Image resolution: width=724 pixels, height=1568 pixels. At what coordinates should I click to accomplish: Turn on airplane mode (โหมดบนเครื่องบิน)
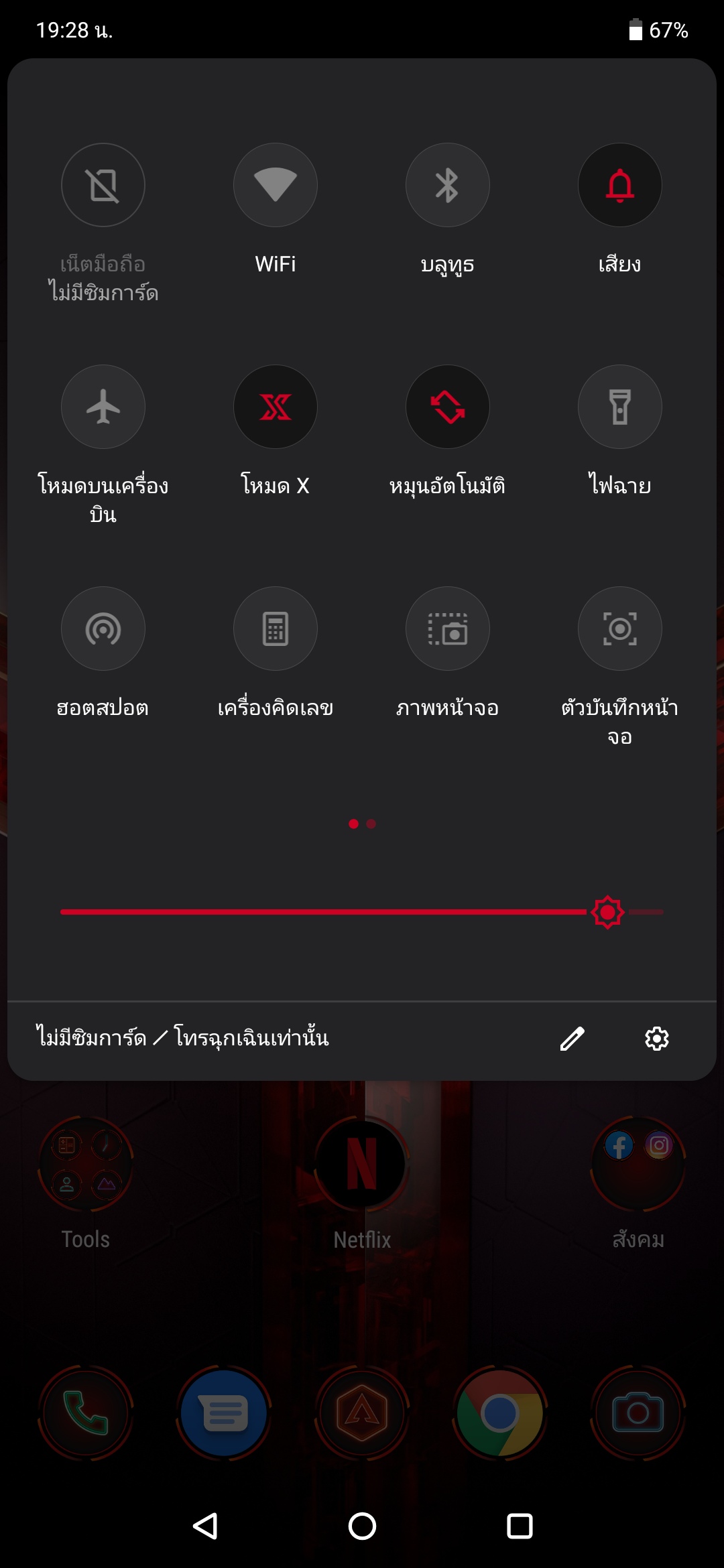pos(103,407)
